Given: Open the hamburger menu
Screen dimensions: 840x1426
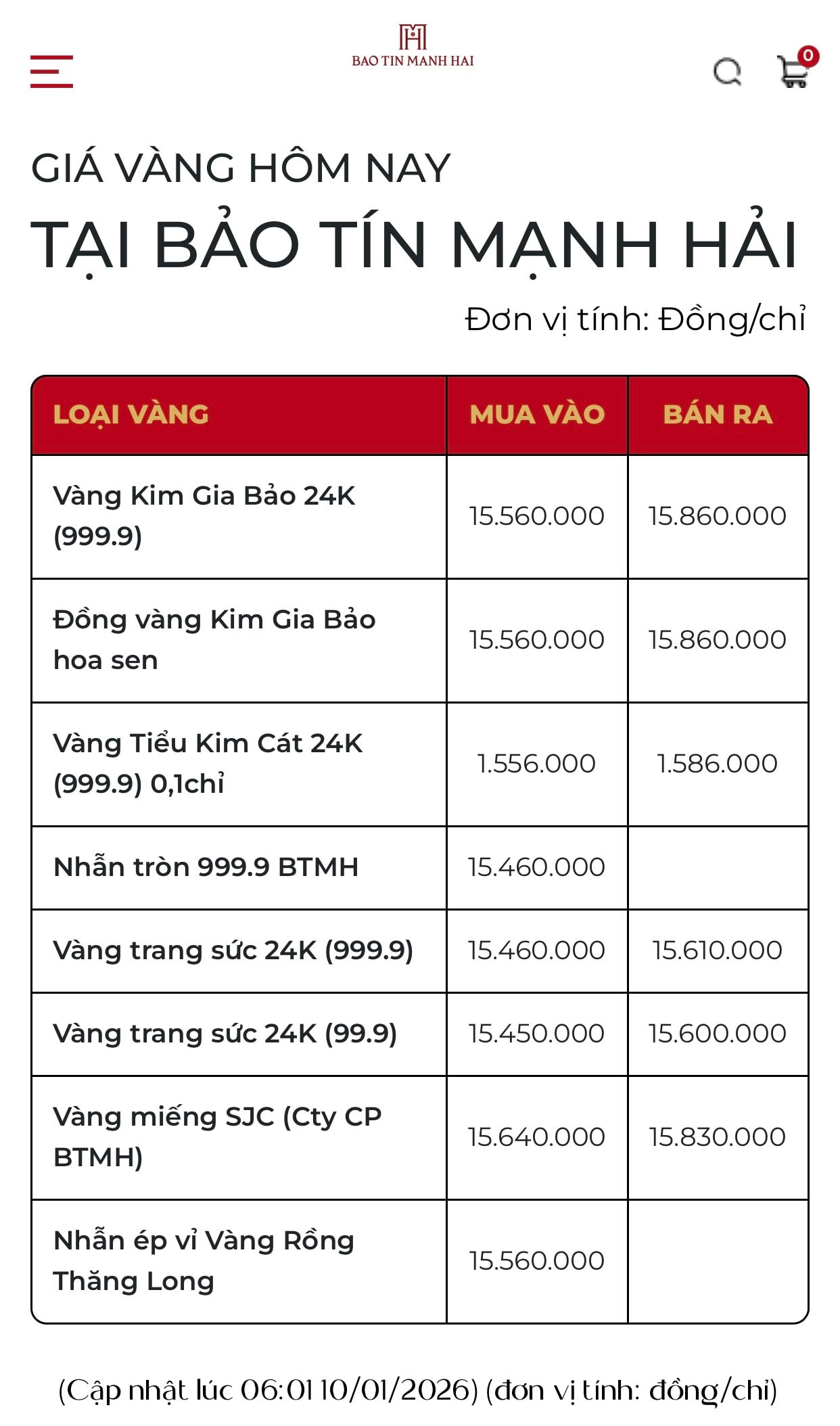Looking at the screenshot, I should 51,71.
